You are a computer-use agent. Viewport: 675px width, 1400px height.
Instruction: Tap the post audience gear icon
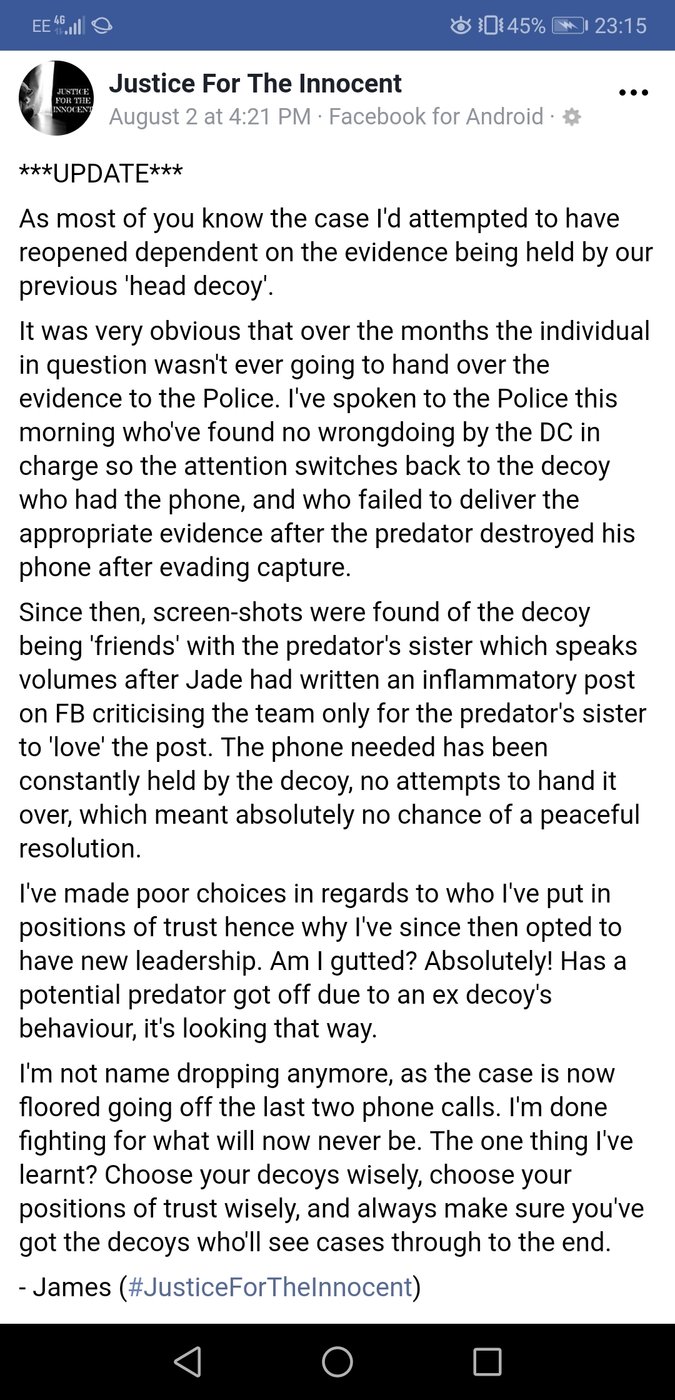pos(572,117)
